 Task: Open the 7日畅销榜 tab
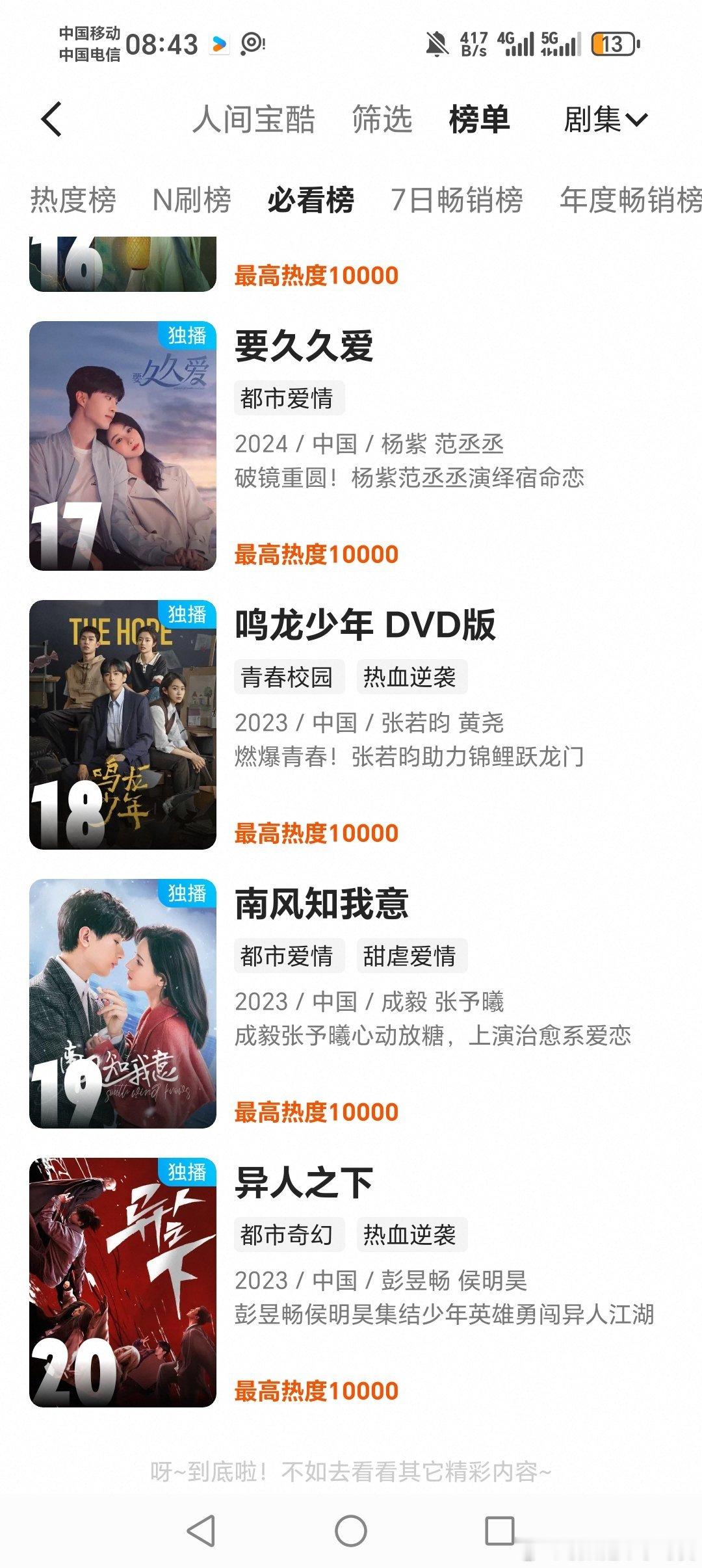[457, 200]
